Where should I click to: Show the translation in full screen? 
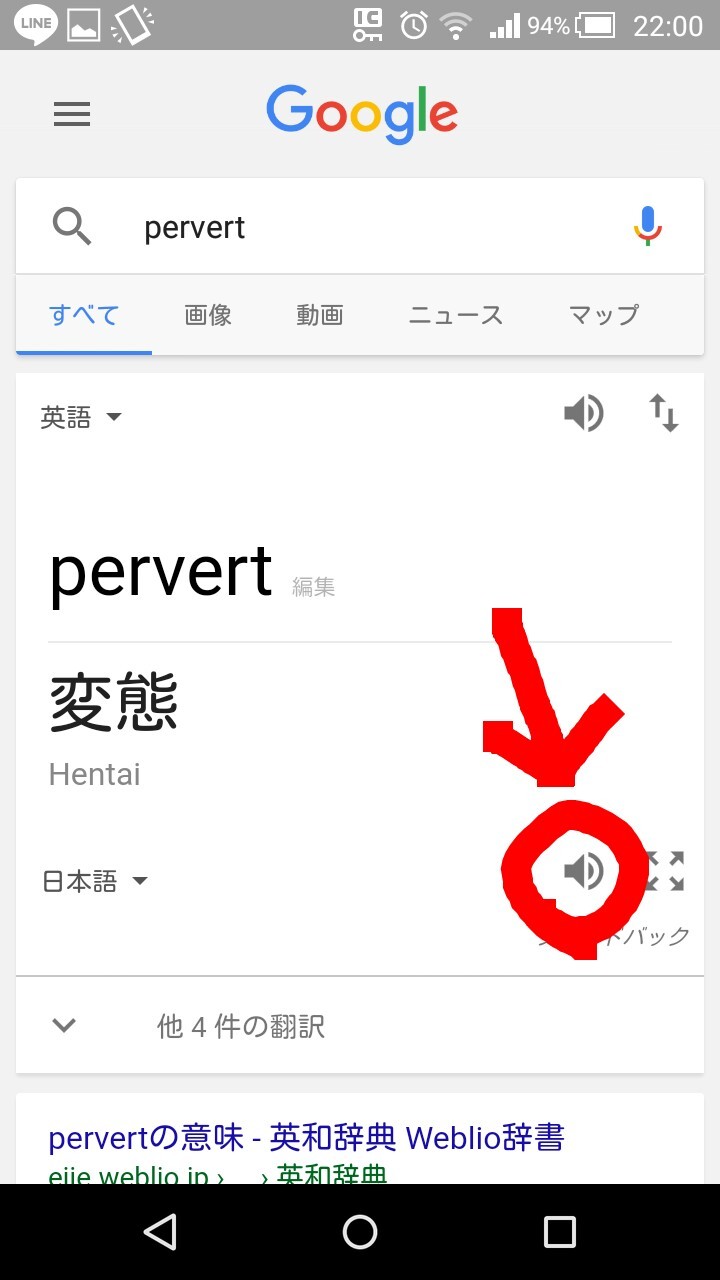665,871
